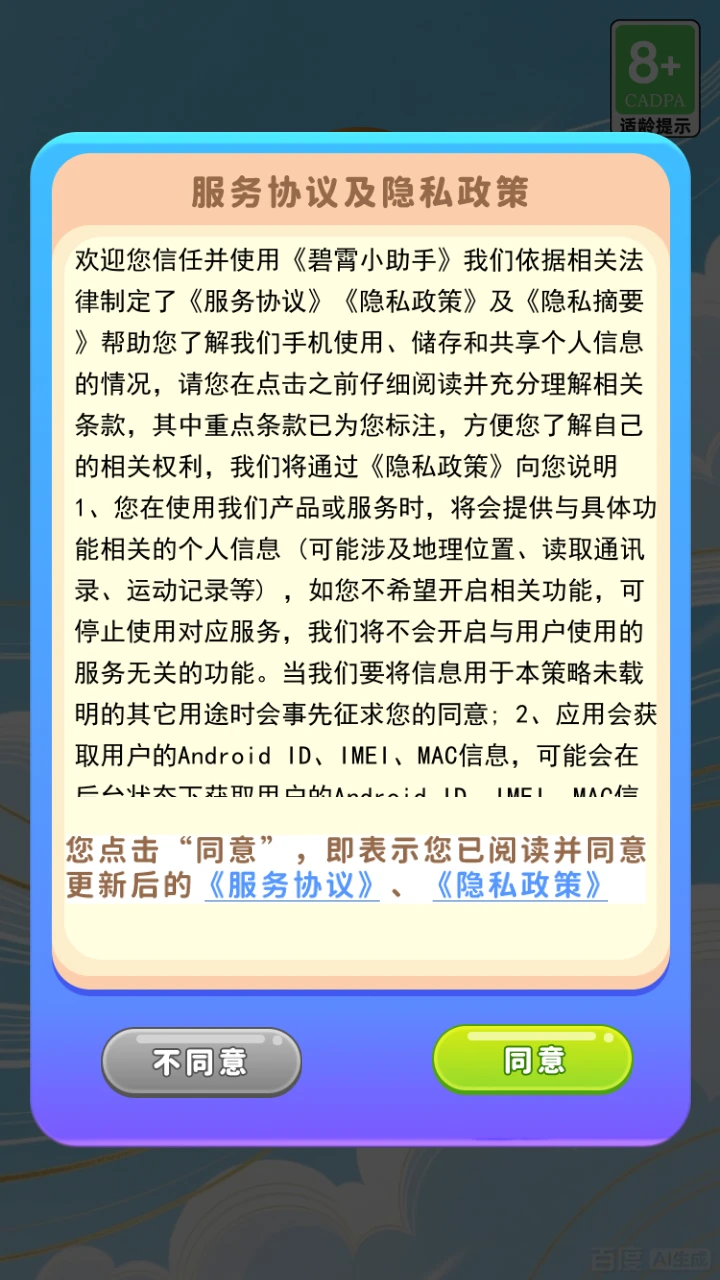The image size is (720, 1280).
Task: Tap the 同意 button to accept
Action: click(532, 1059)
